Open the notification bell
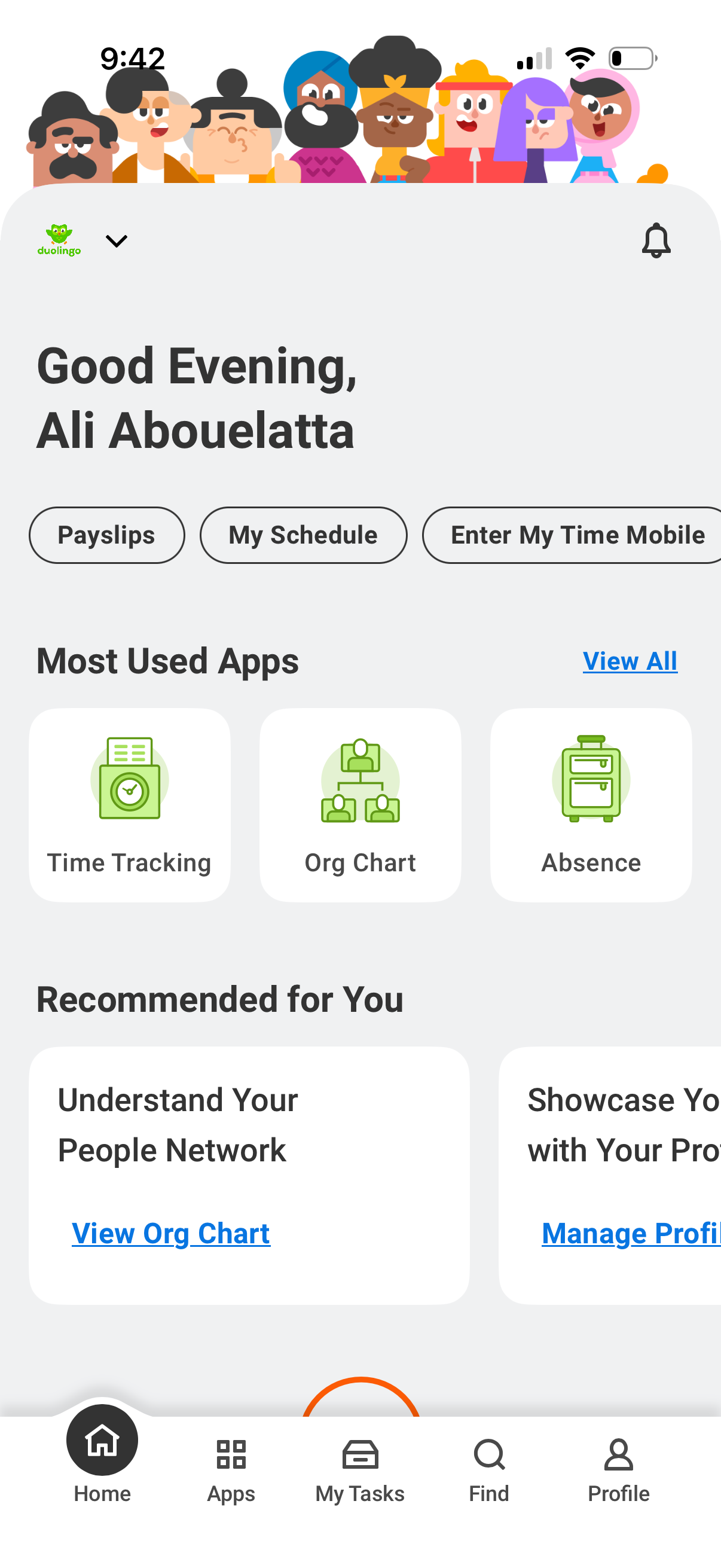Screen dimensions: 721x1568 coord(656,240)
